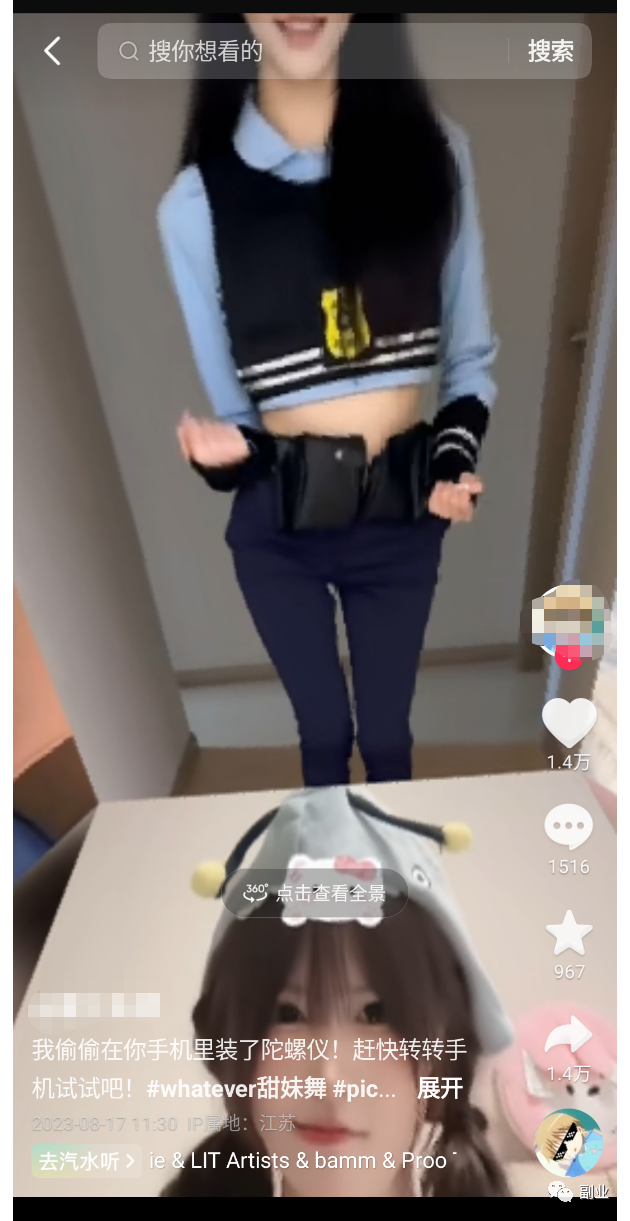
Task: Tap the 搜索 button
Action: tap(550, 51)
